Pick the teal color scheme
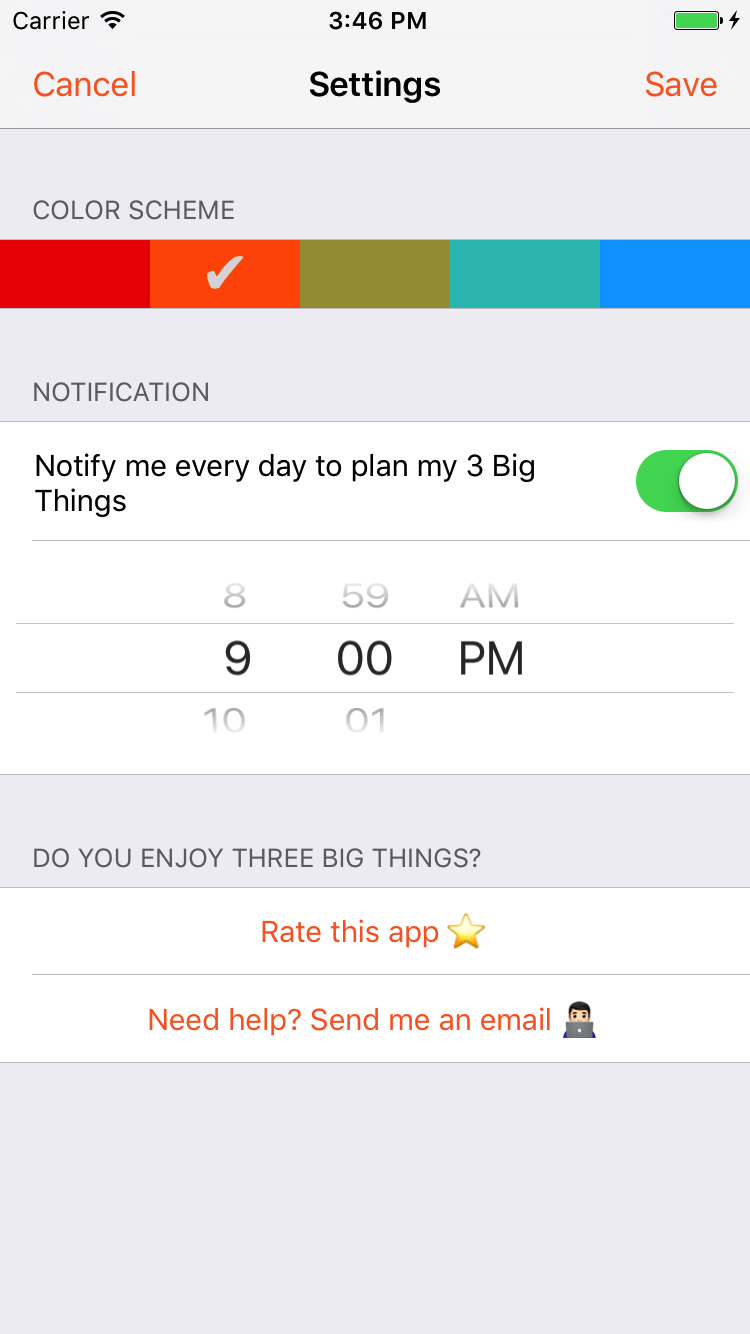 525,273
